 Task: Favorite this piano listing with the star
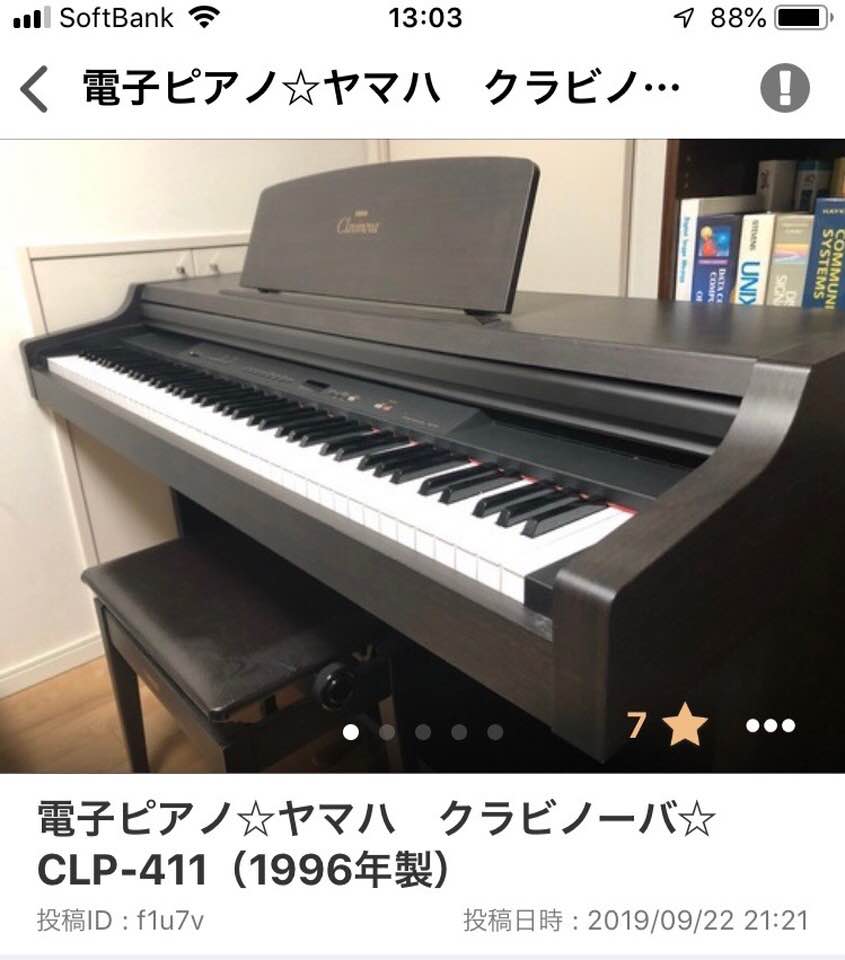pyautogui.click(x=685, y=725)
